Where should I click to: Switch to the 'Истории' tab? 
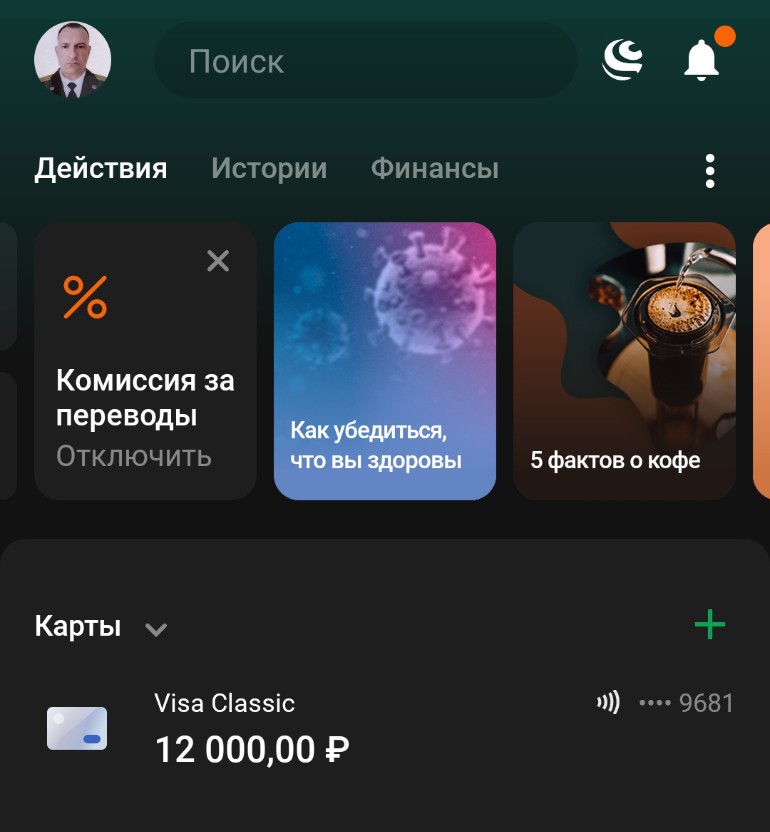click(269, 168)
